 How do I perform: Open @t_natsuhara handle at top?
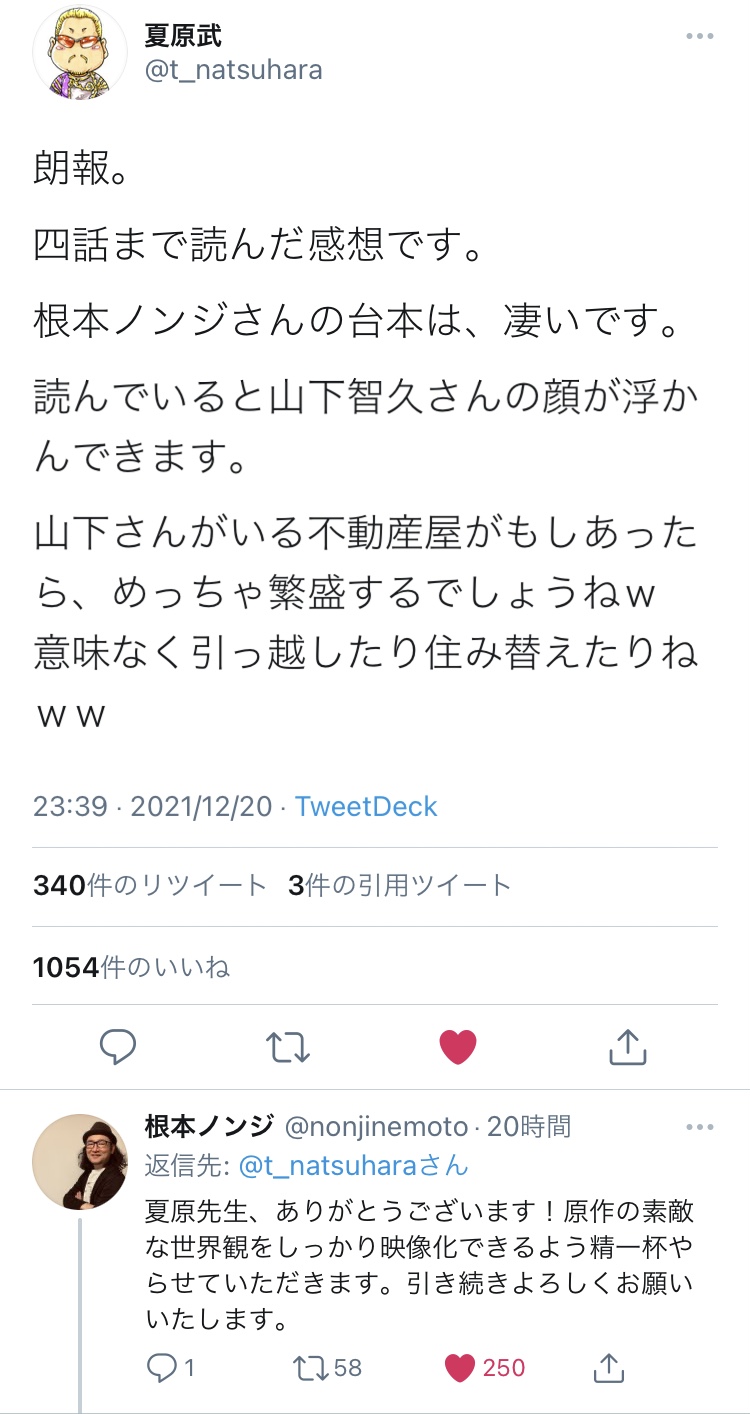pos(234,69)
